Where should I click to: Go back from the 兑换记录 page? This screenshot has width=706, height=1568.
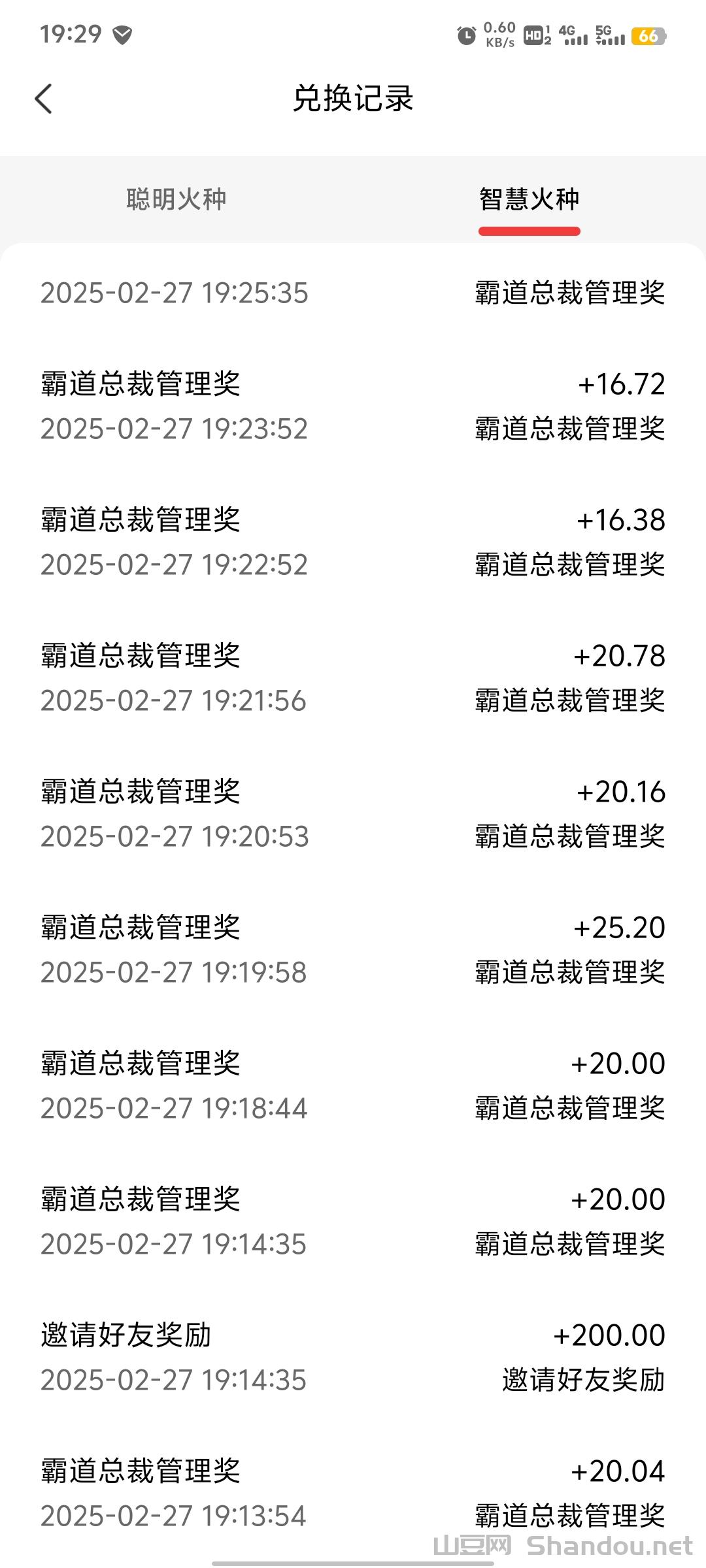[x=43, y=99]
